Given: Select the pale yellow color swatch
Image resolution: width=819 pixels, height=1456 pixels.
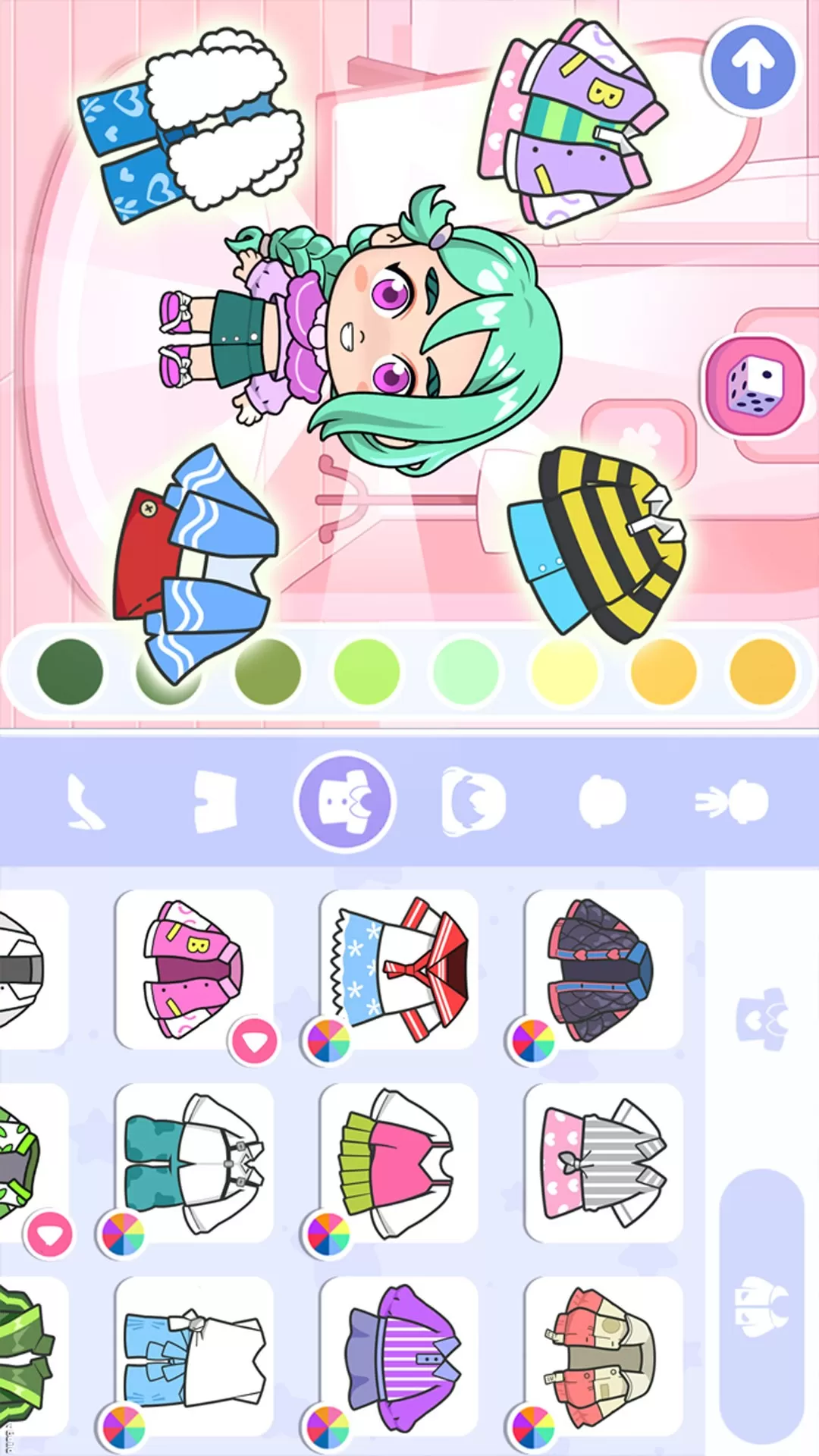Looking at the screenshot, I should [x=565, y=671].
